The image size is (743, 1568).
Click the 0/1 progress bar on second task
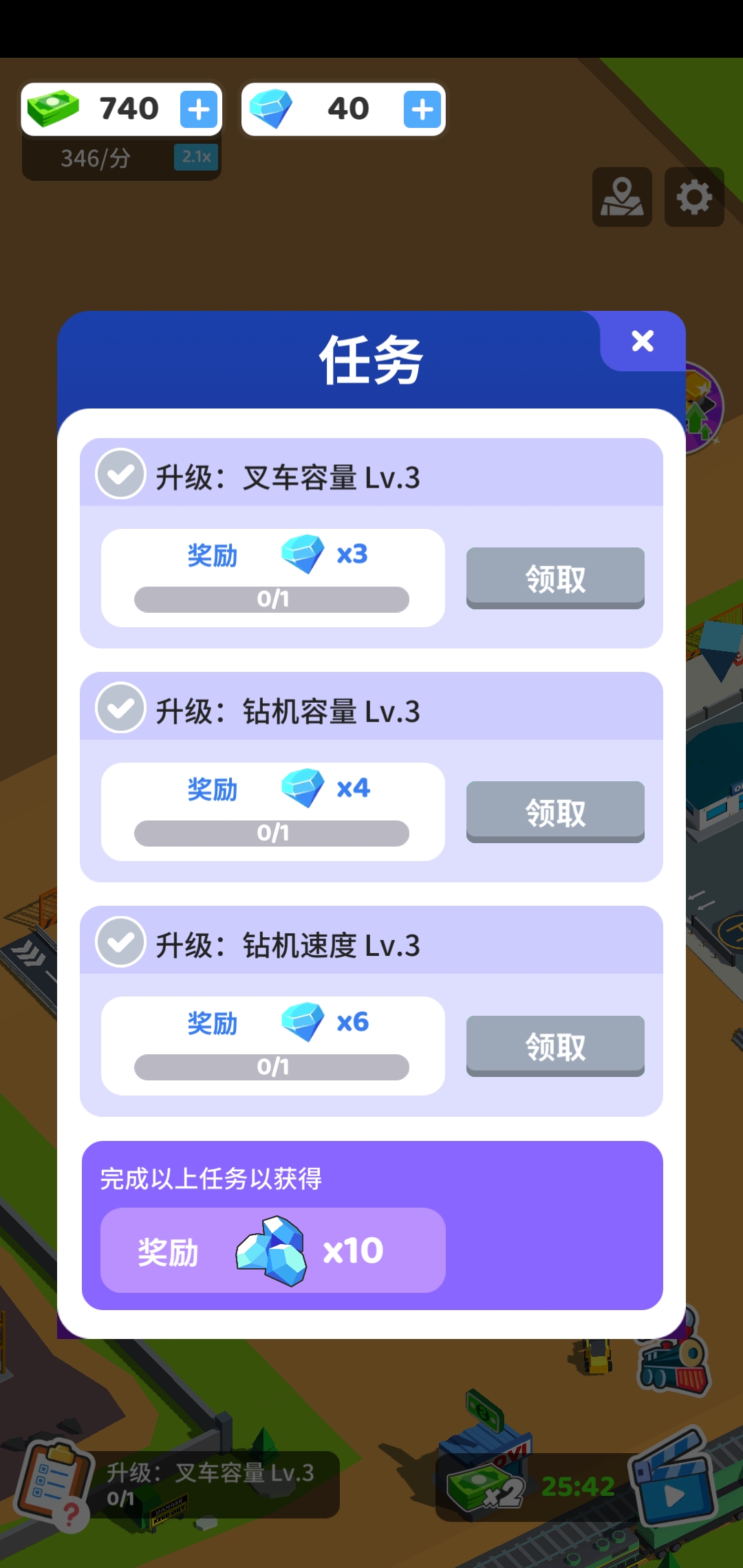tap(273, 834)
